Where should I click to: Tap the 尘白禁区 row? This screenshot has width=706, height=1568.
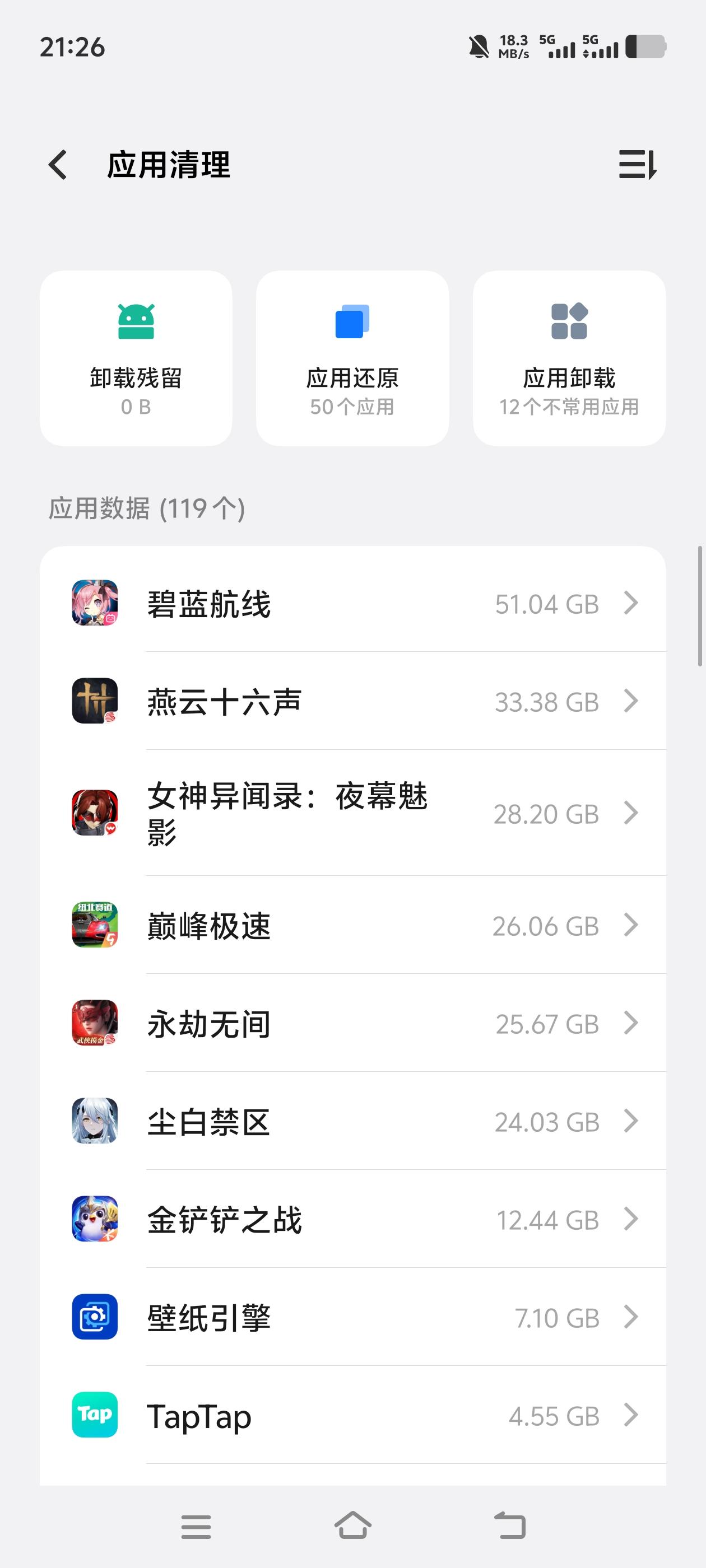pos(352,1121)
